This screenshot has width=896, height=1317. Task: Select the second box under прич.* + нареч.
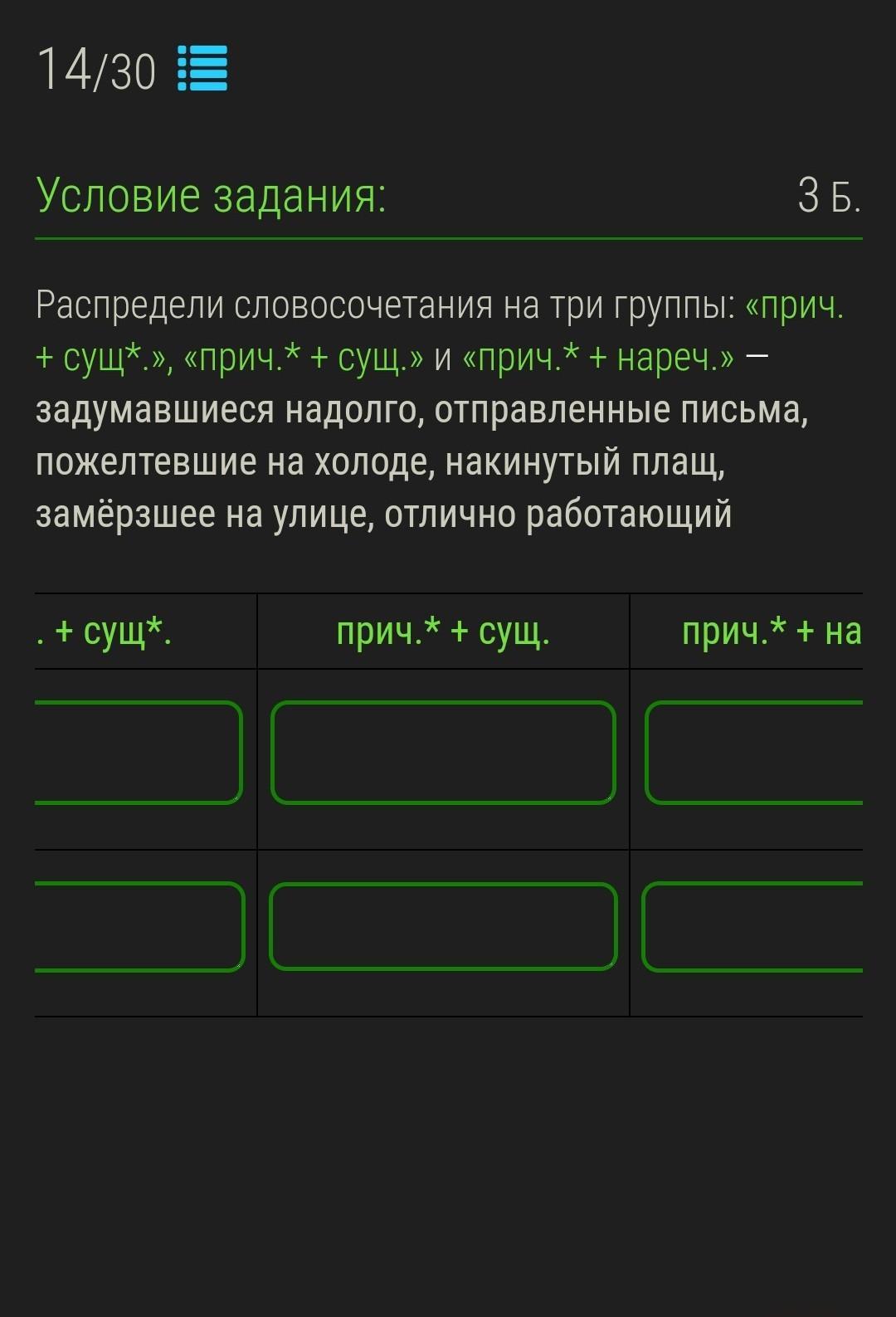click(753, 926)
